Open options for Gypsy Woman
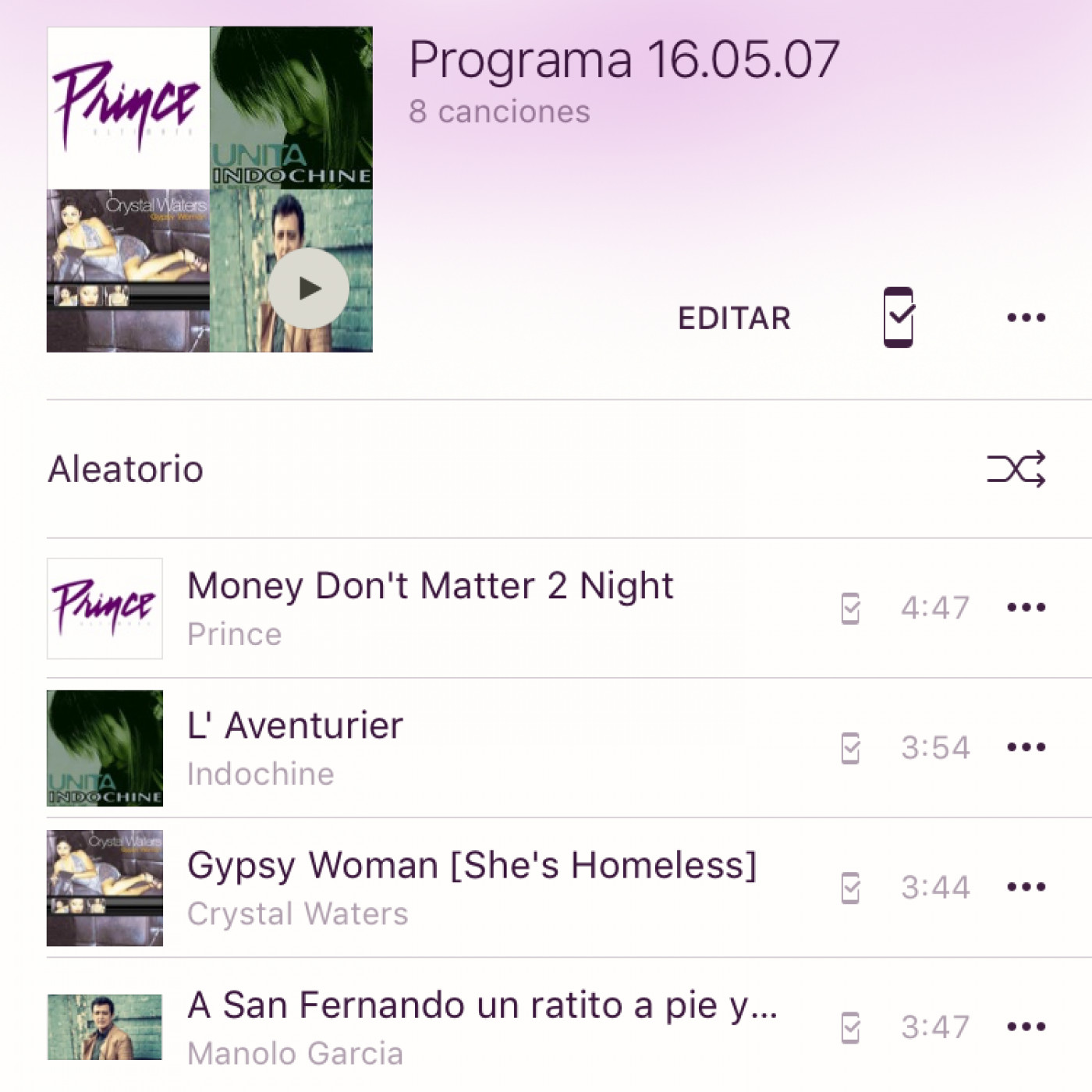The height and width of the screenshot is (1092, 1092). [x=1026, y=887]
